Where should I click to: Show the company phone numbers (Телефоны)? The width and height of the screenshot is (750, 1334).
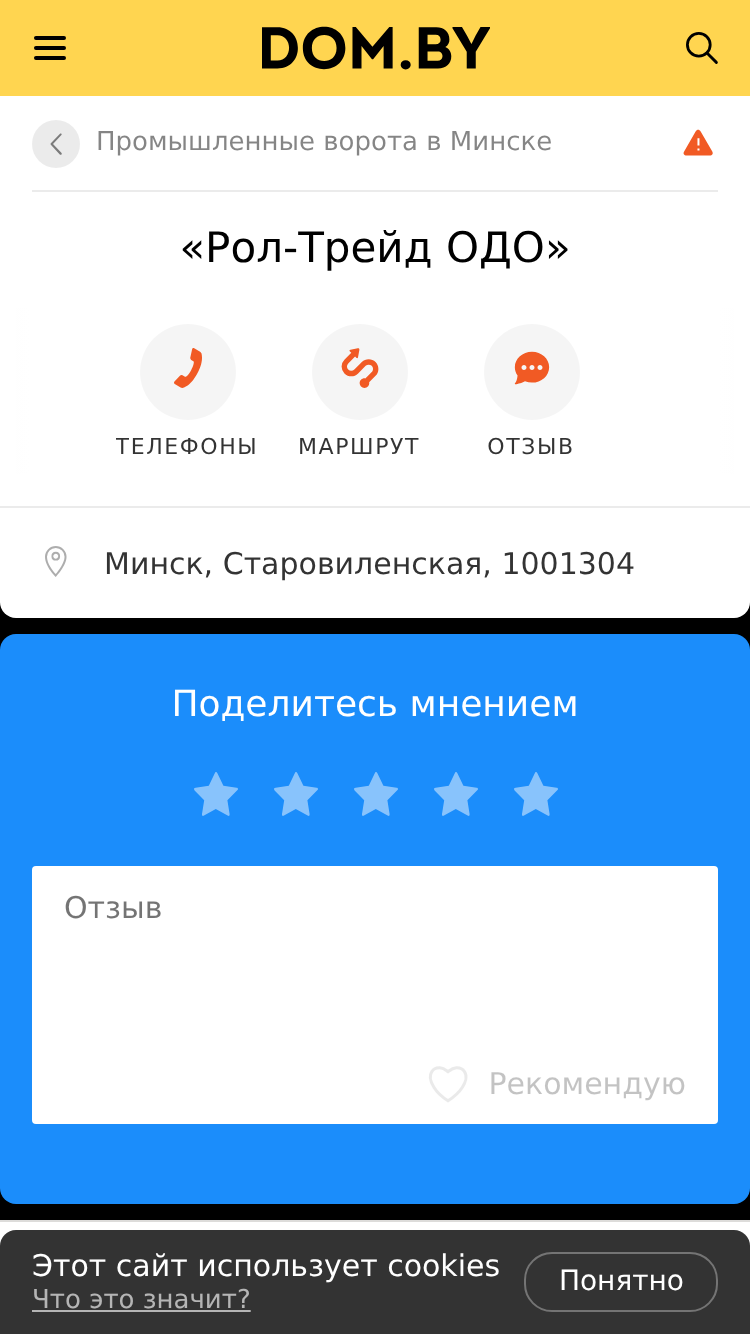coord(187,392)
